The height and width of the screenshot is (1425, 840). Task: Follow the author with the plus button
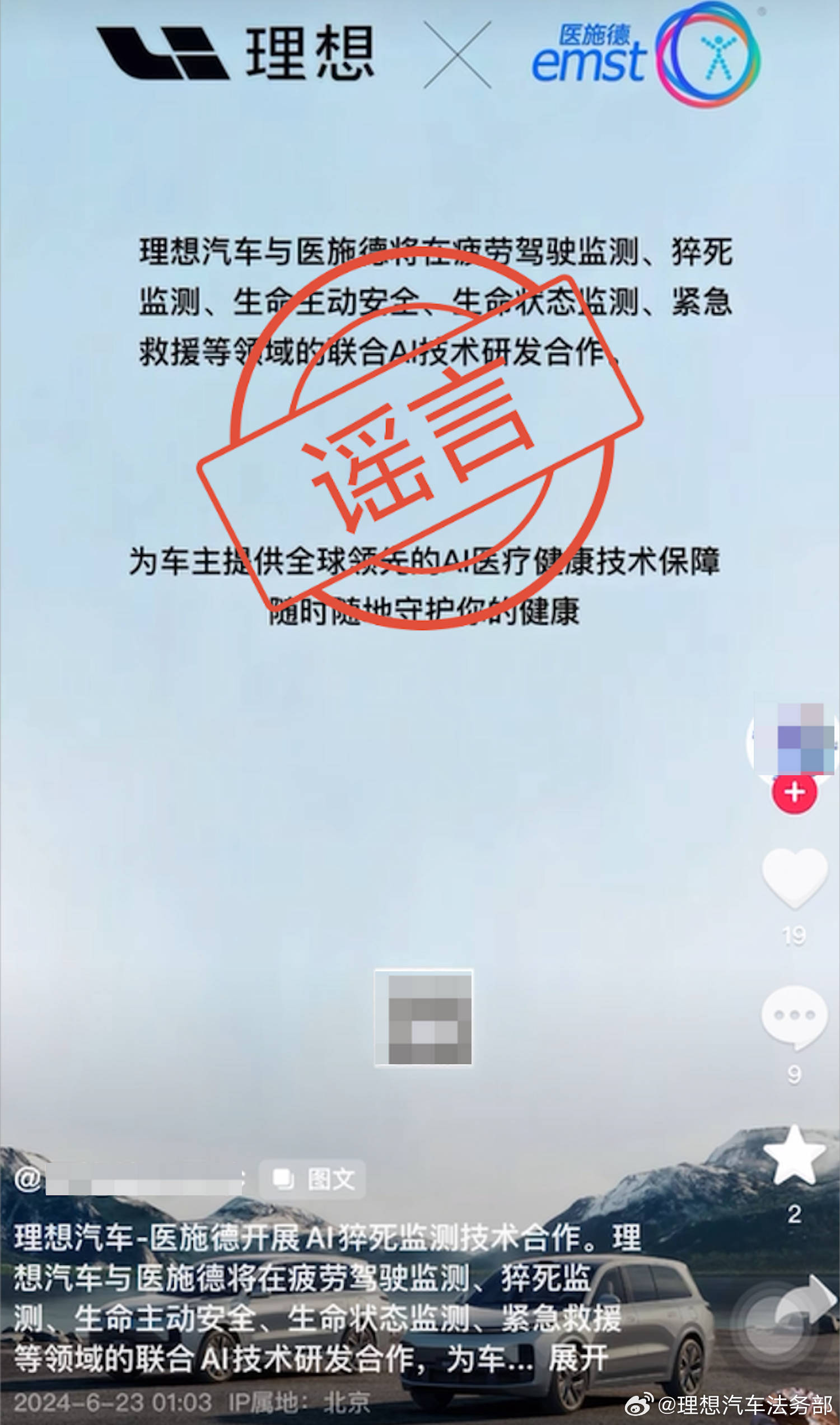(x=794, y=792)
